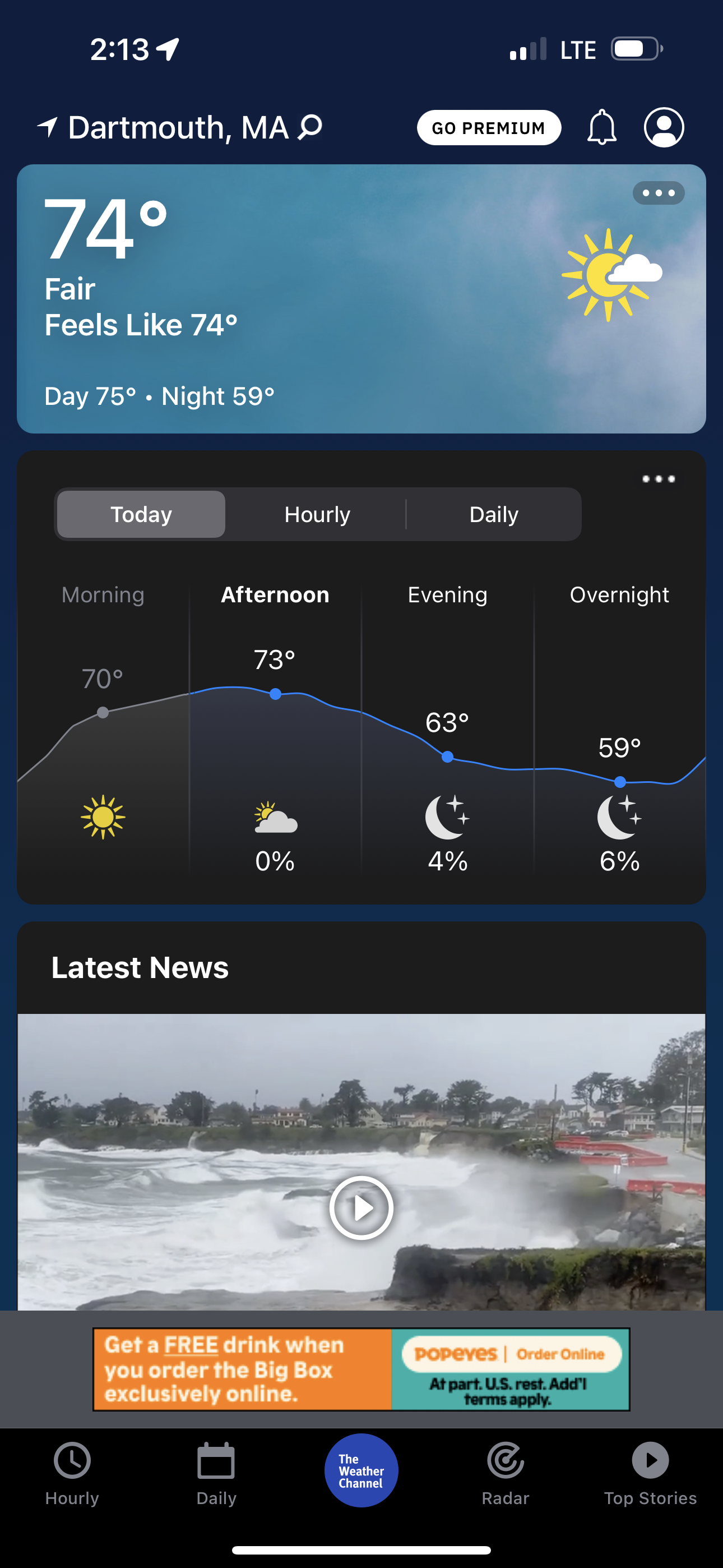
Task: Tap the Dartmouth, MA location name
Action: tap(178, 127)
